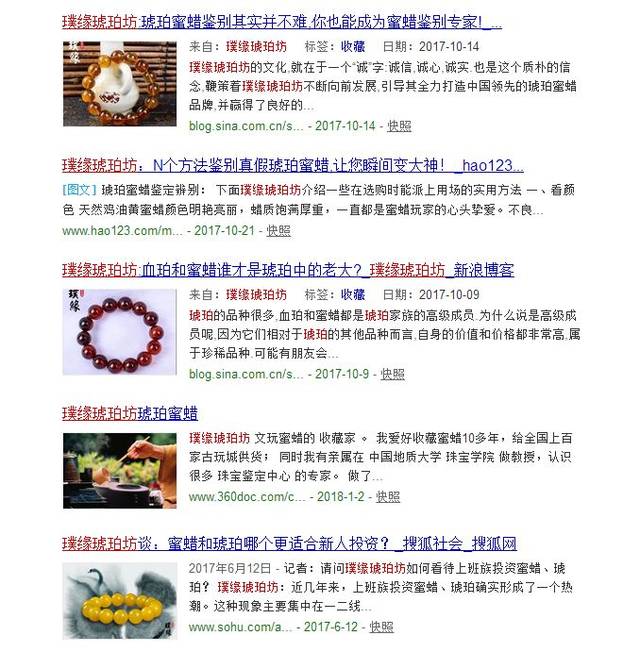View 快照 of the 2017-10-14 blog.sina result
The height and width of the screenshot is (652, 640).
click(399, 125)
